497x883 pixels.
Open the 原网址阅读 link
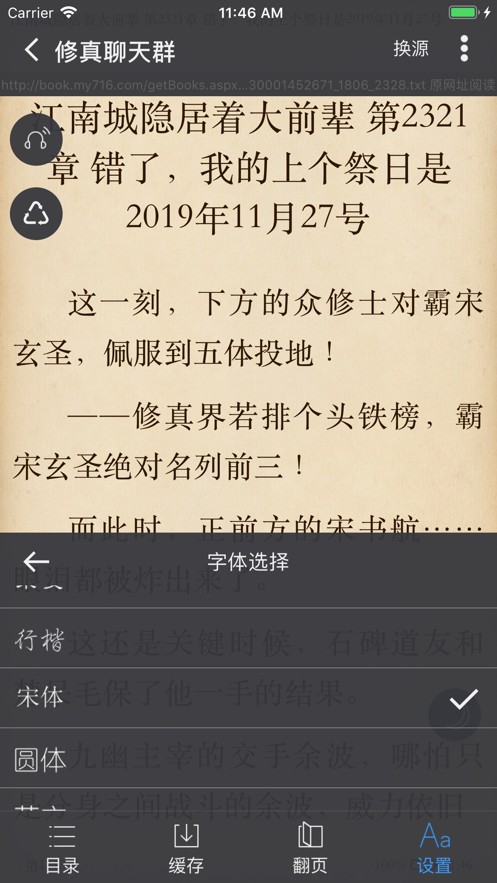click(462, 86)
